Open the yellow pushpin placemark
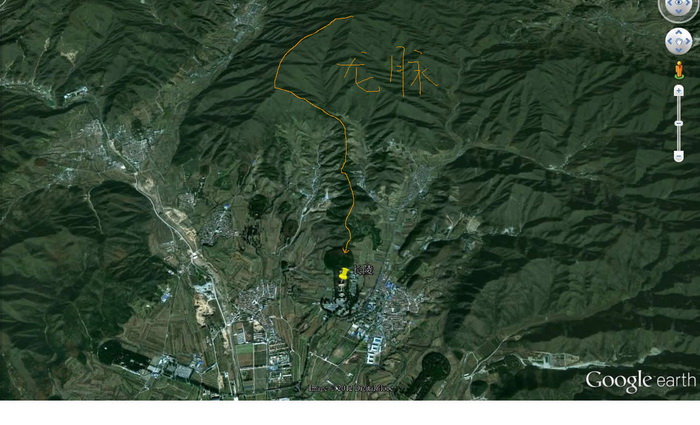This screenshot has height=425, width=700. tap(344, 272)
